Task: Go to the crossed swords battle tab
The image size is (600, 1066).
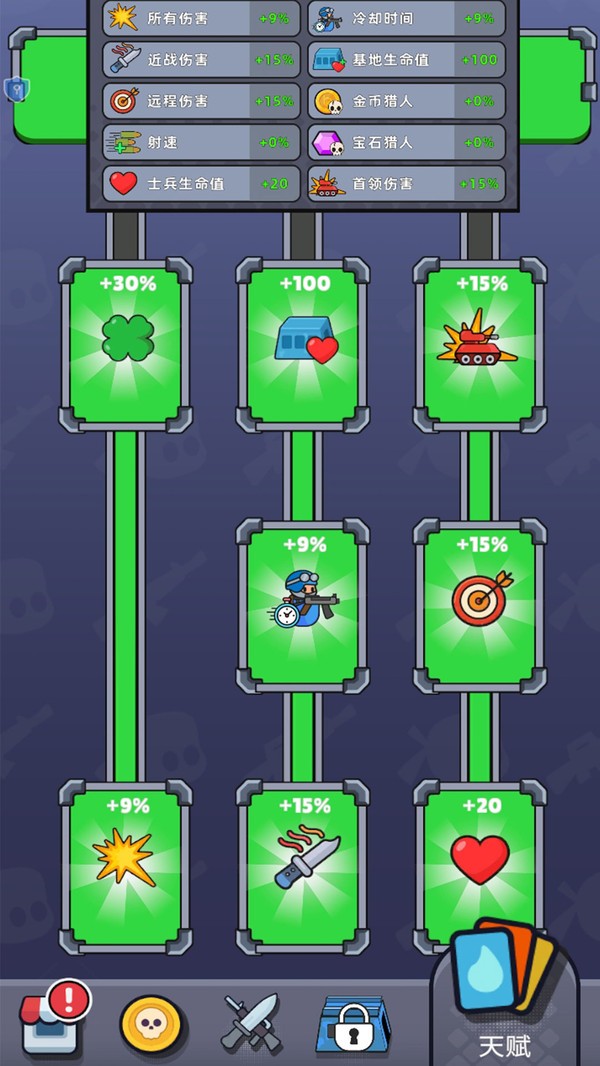Action: [251, 1023]
